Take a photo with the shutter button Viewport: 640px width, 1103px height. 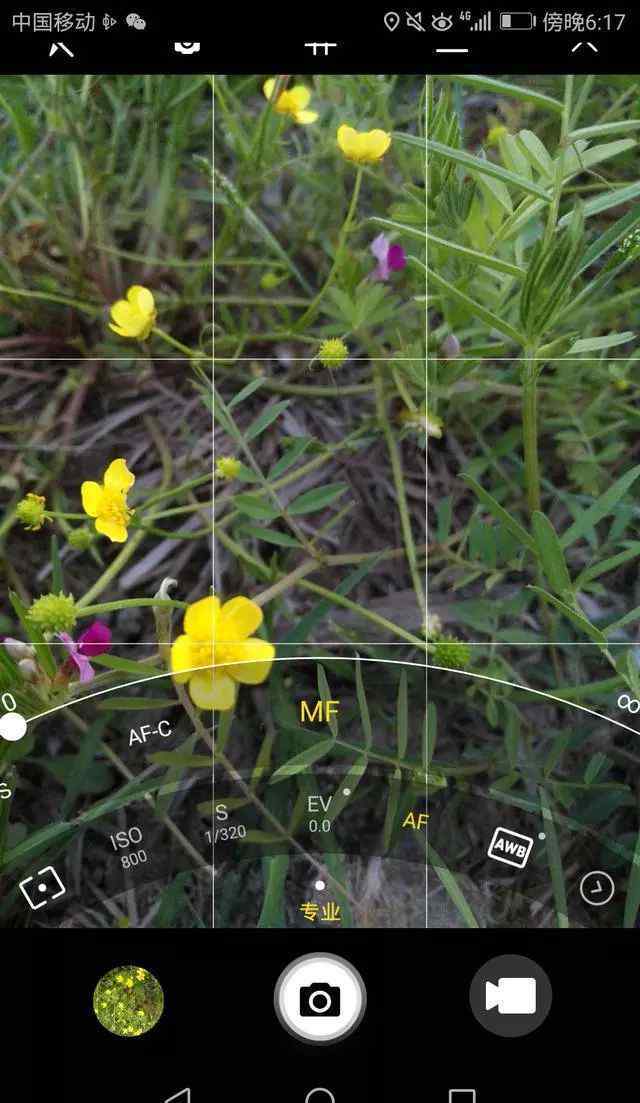pos(320,998)
